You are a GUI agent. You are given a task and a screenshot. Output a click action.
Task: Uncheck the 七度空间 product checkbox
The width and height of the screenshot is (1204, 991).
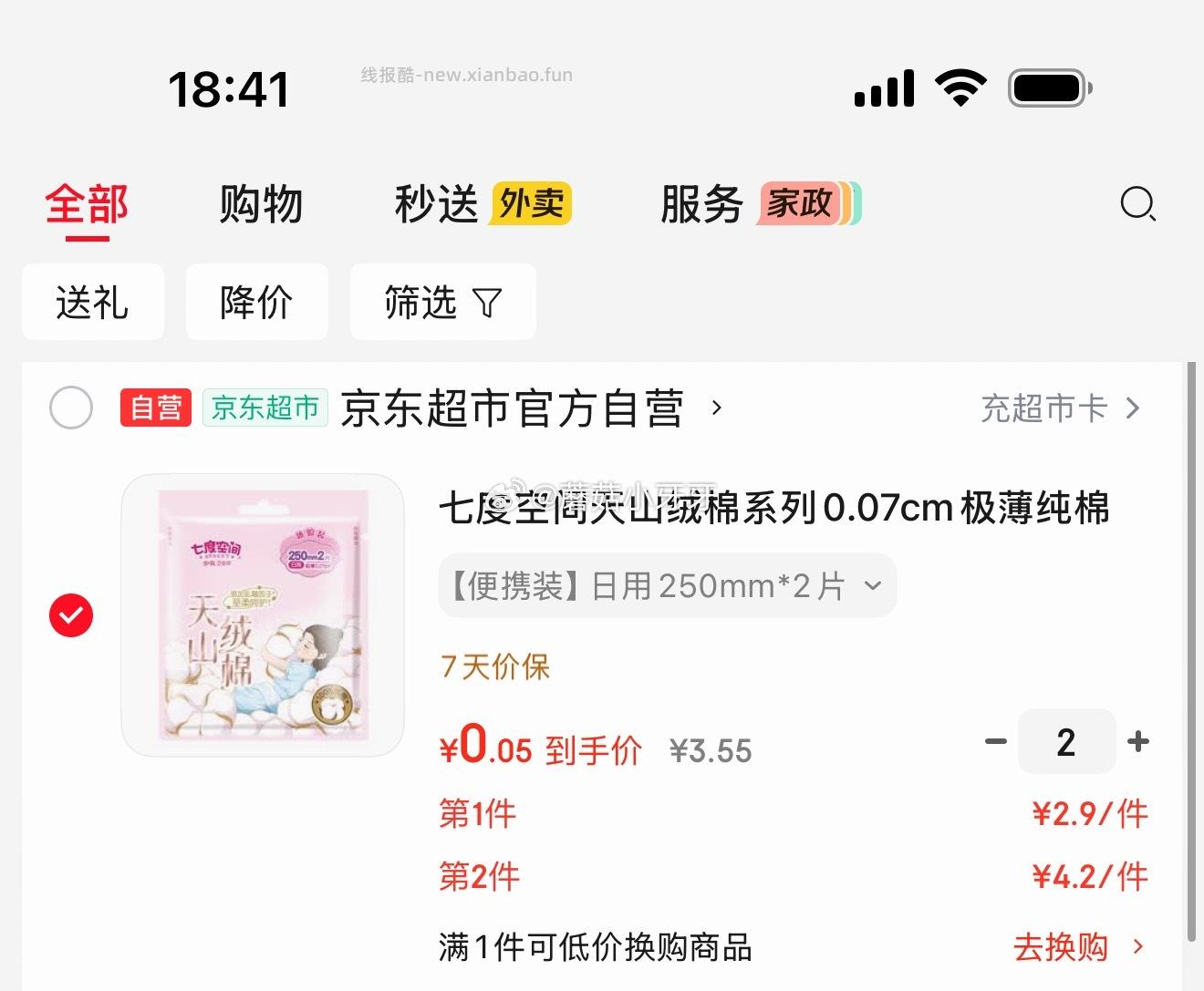(71, 615)
